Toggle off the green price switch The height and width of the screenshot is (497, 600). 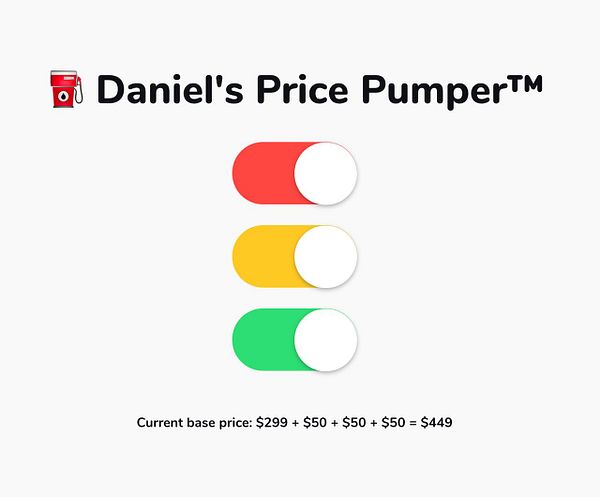coord(294,340)
